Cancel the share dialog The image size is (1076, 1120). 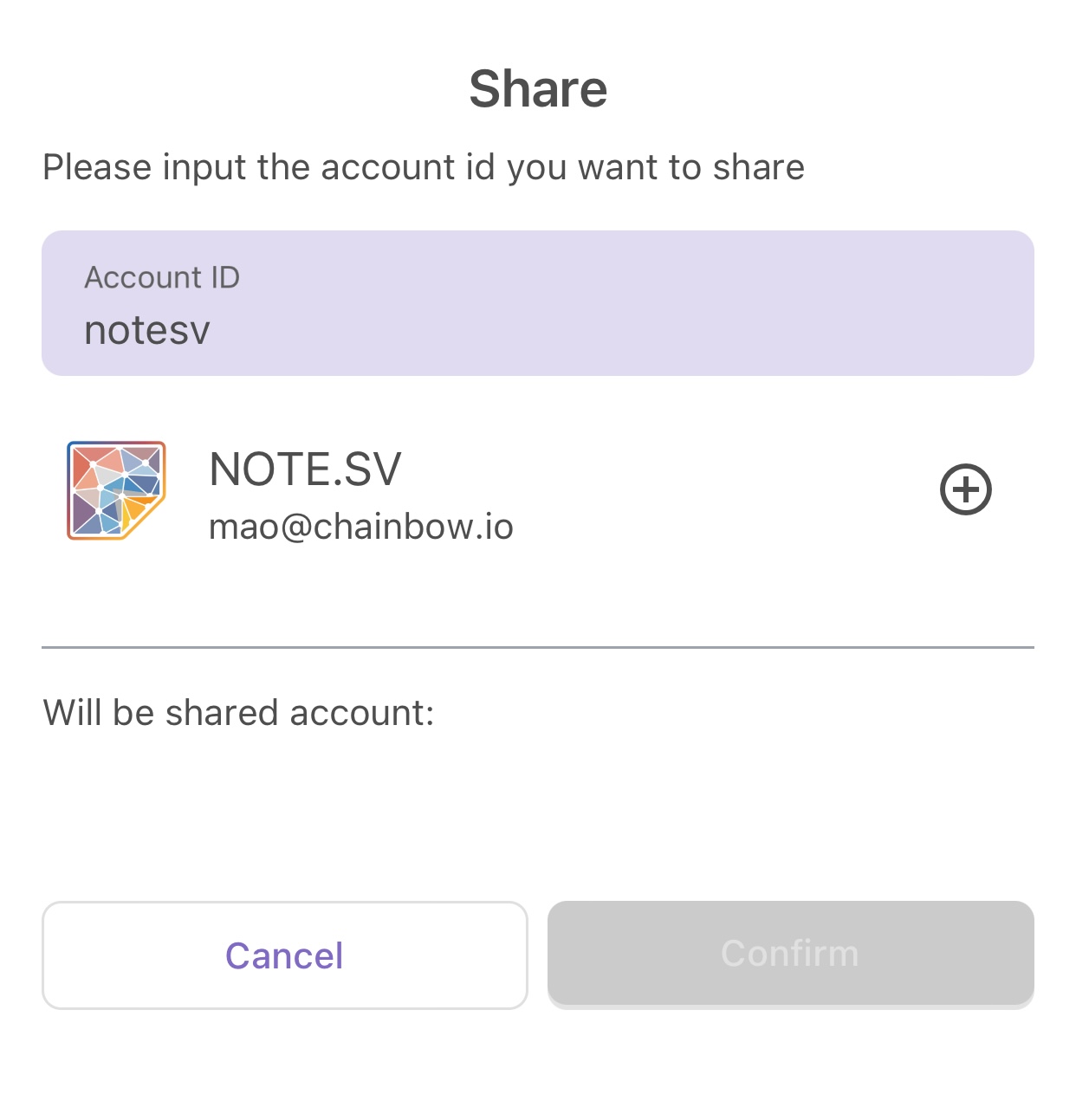tap(284, 955)
